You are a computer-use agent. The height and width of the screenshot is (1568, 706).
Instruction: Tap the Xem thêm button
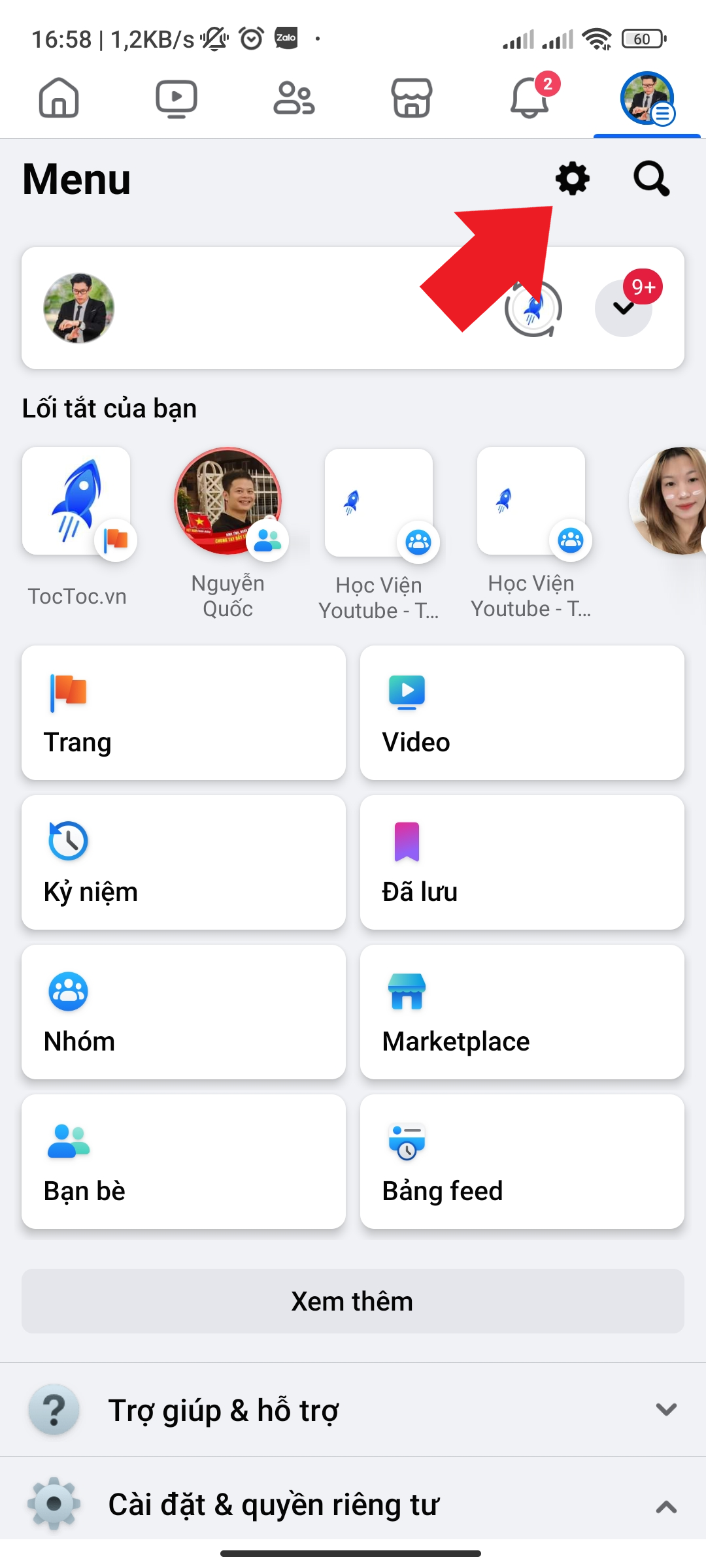coord(353,1301)
